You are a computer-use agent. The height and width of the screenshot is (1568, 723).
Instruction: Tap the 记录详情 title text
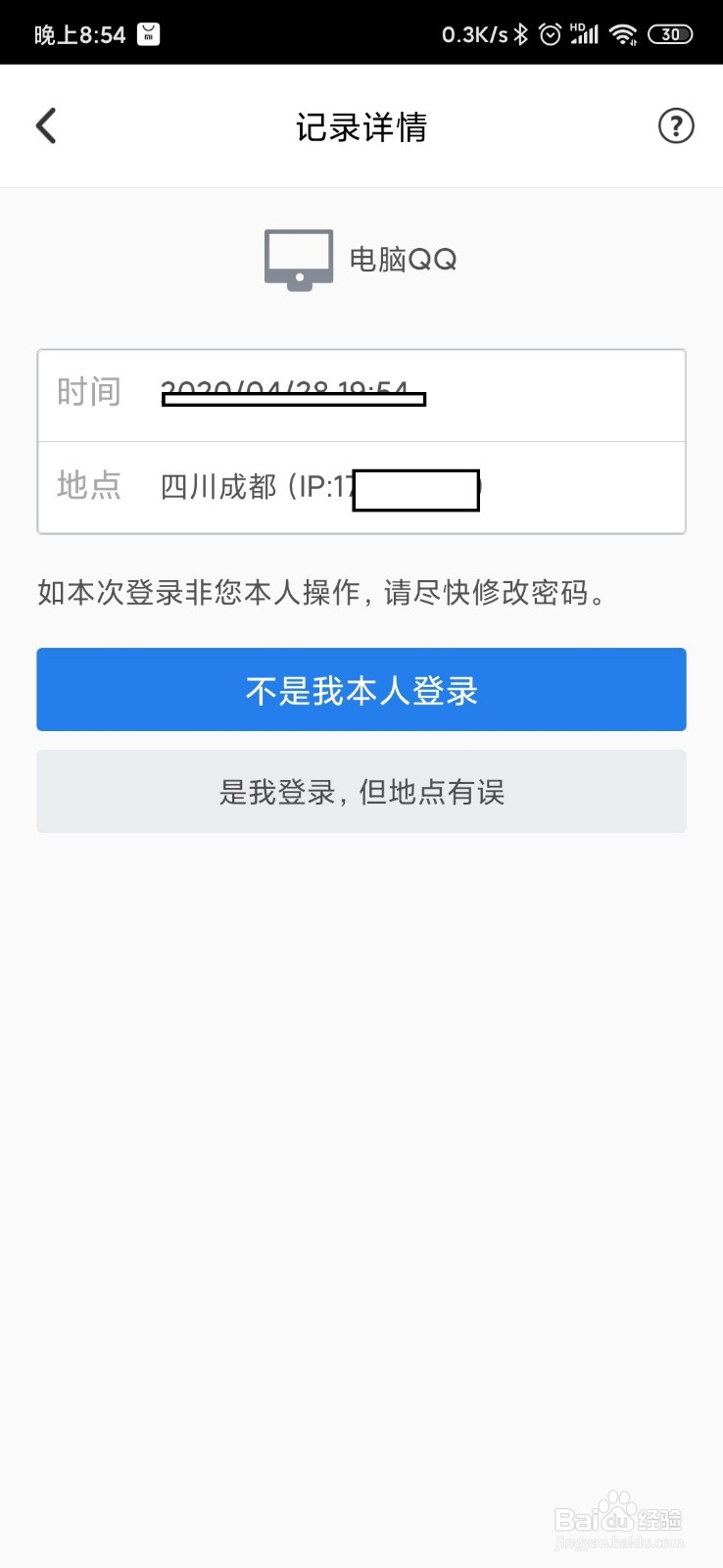coord(361,125)
